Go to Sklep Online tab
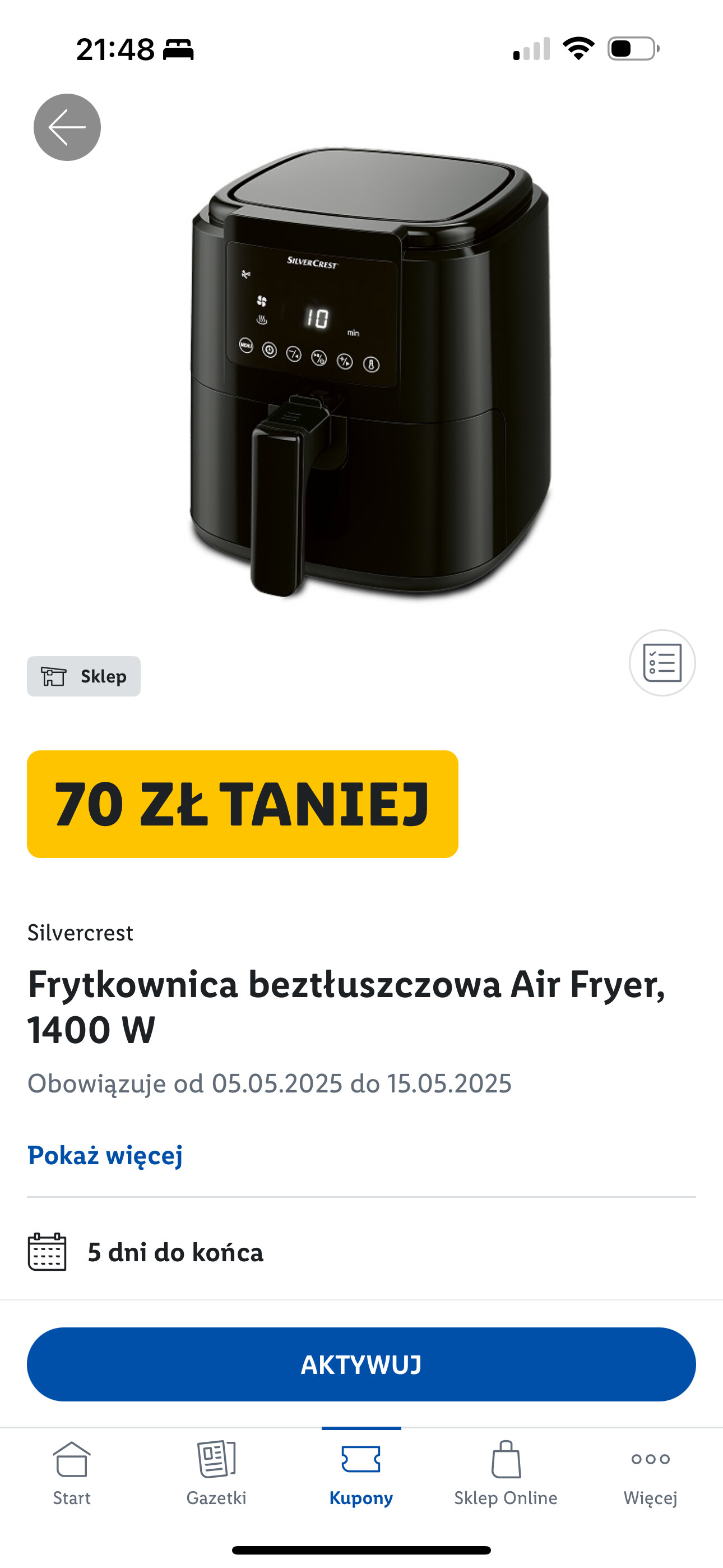This screenshot has width=723, height=1568. coord(506,1474)
